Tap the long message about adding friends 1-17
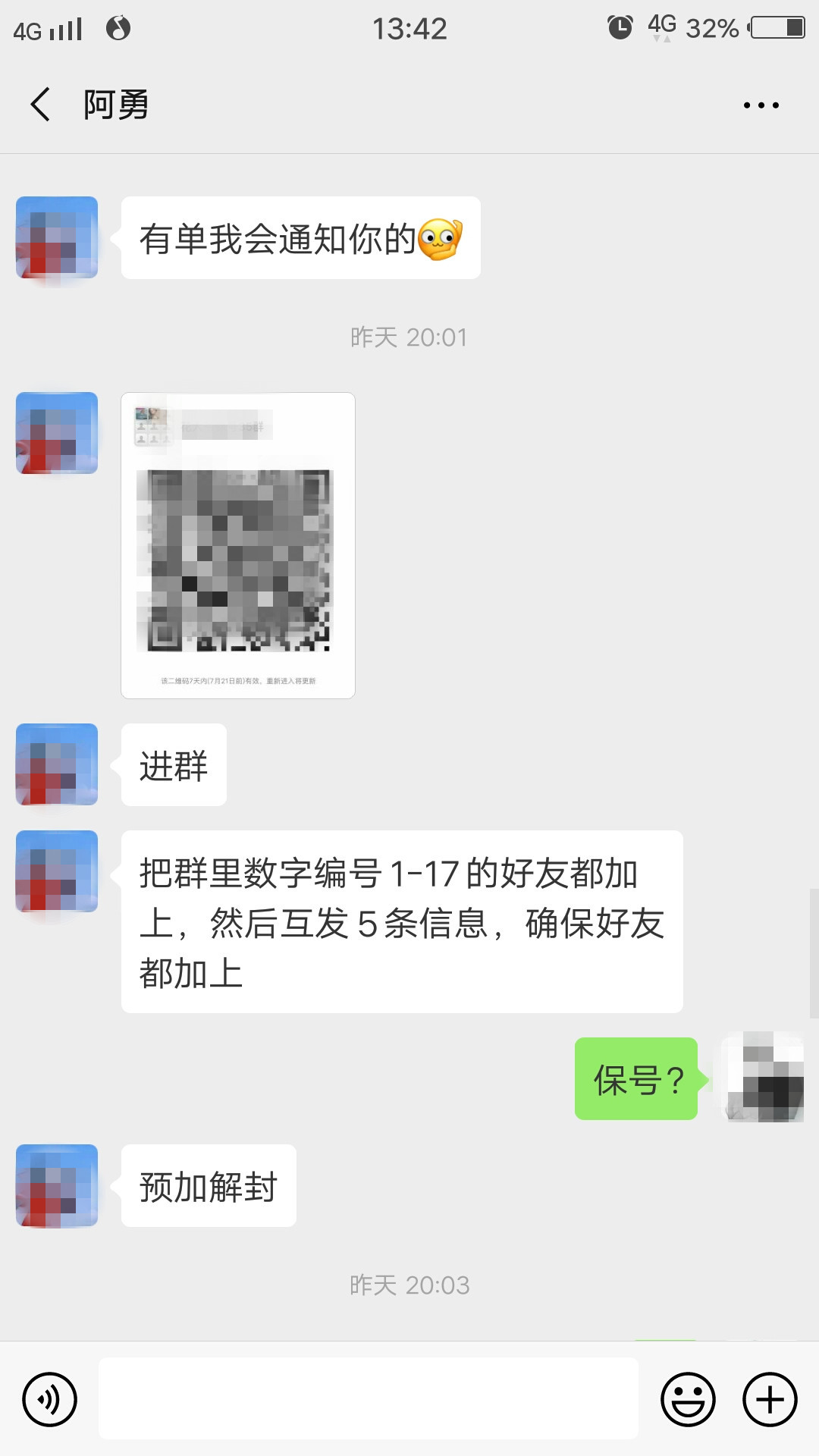The height and width of the screenshot is (1456, 819). pos(402,919)
